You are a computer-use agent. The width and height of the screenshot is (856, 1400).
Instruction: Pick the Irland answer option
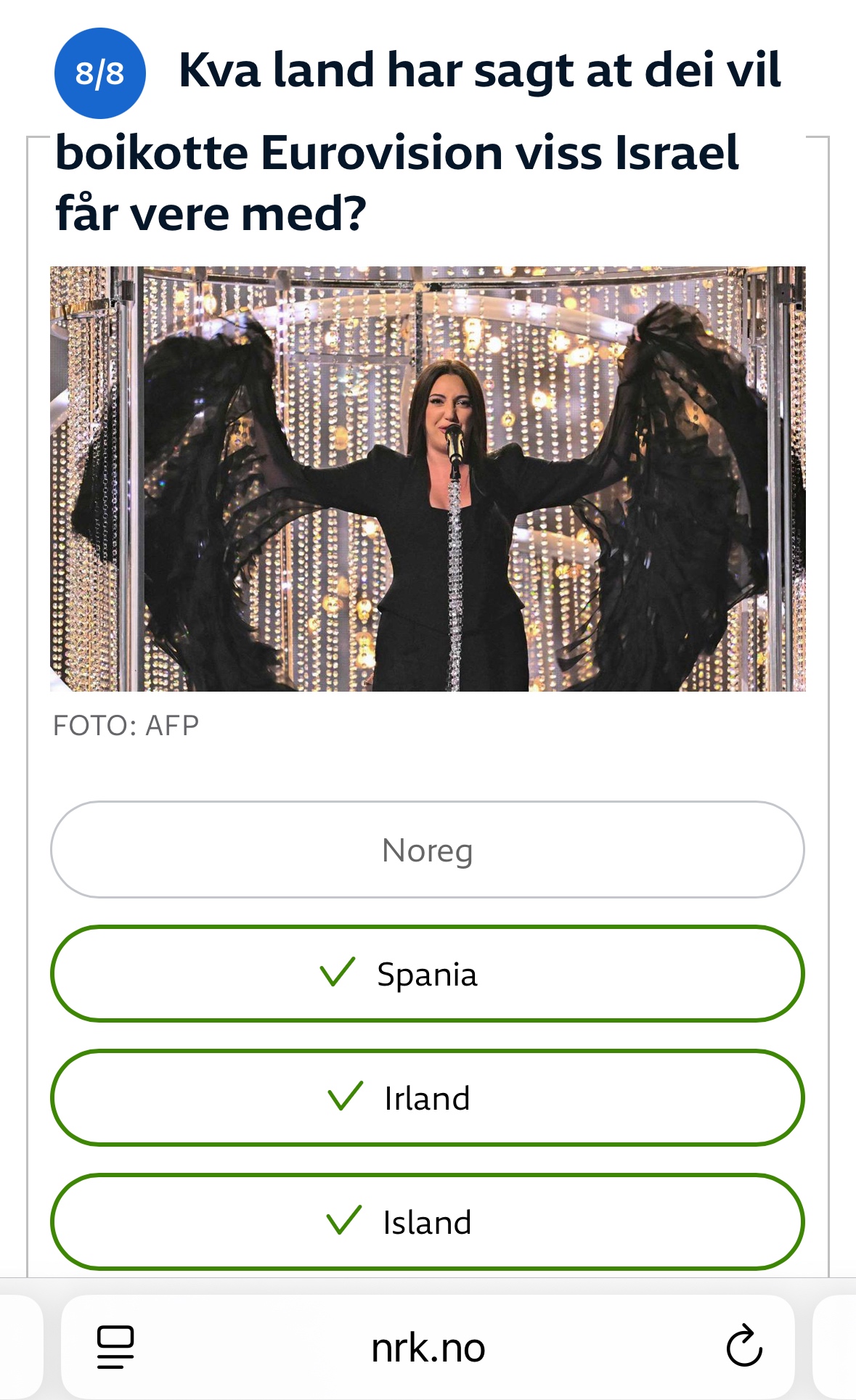point(427,1098)
